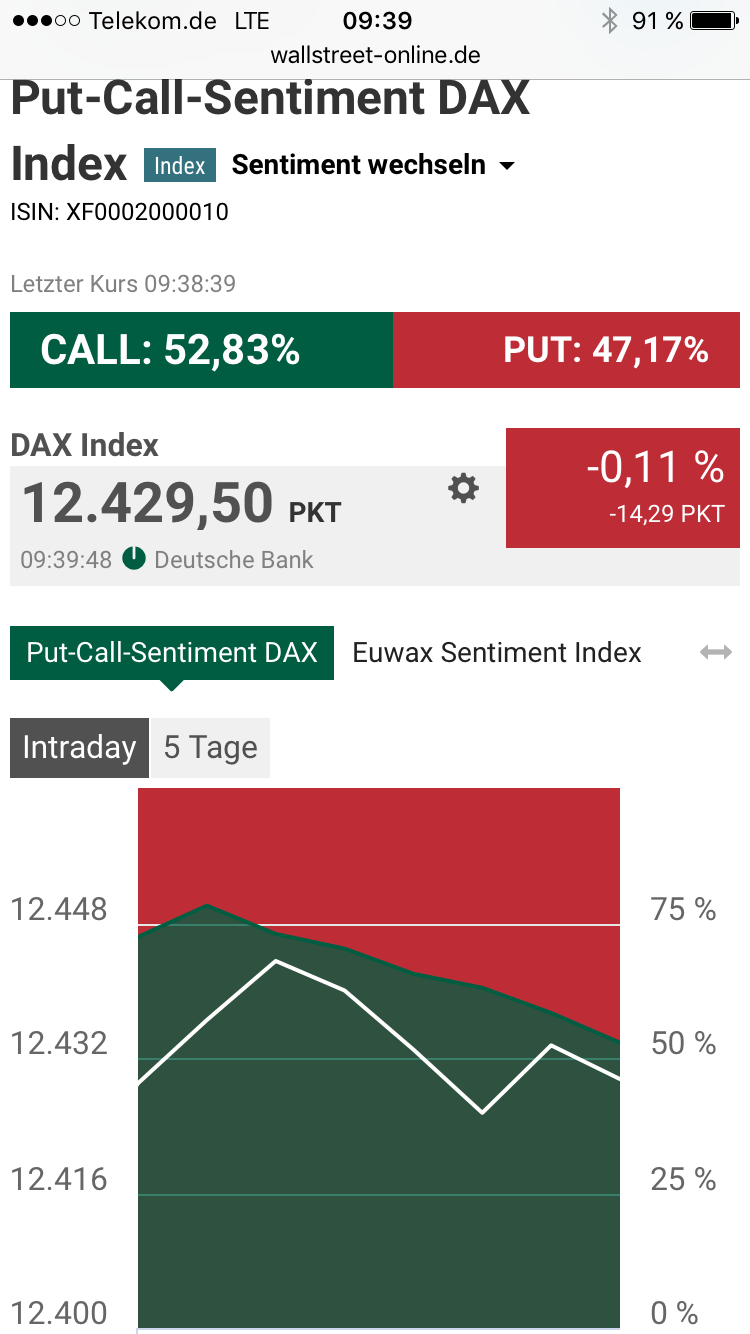Screen dimensions: 750x1334
Task: Click the cellular signal dots indicator
Action: coord(42,16)
